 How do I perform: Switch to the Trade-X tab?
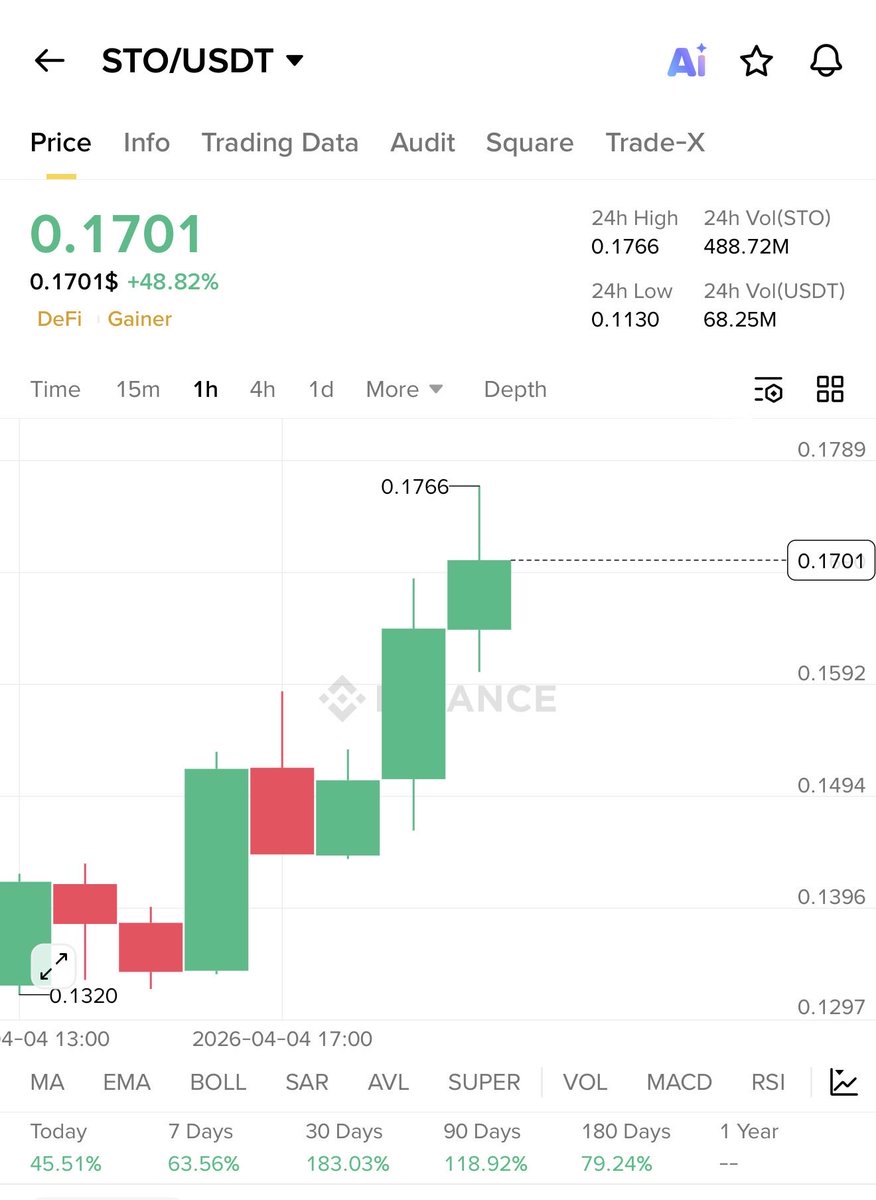tap(655, 143)
